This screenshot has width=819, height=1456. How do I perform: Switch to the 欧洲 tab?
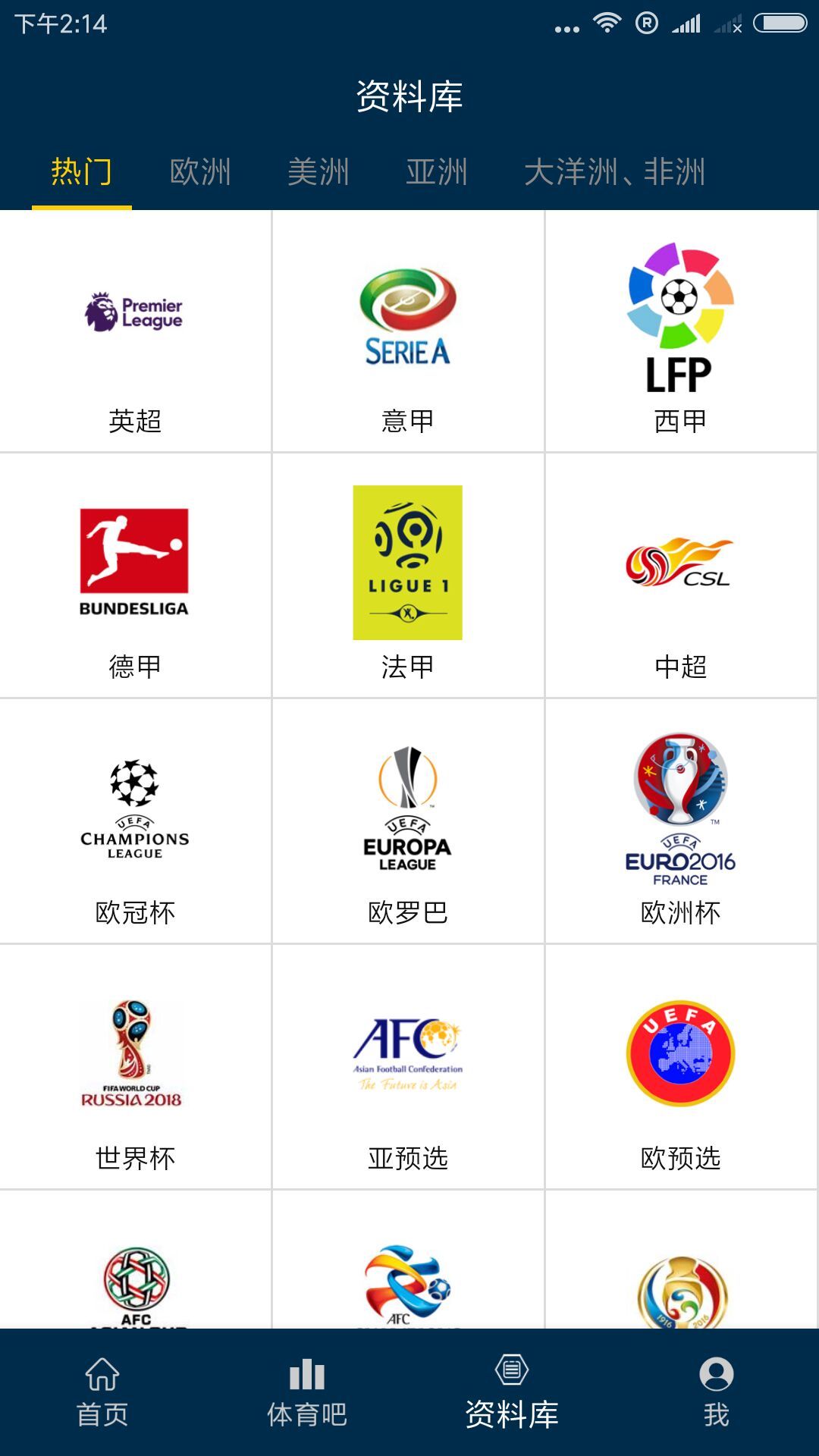pos(200,172)
